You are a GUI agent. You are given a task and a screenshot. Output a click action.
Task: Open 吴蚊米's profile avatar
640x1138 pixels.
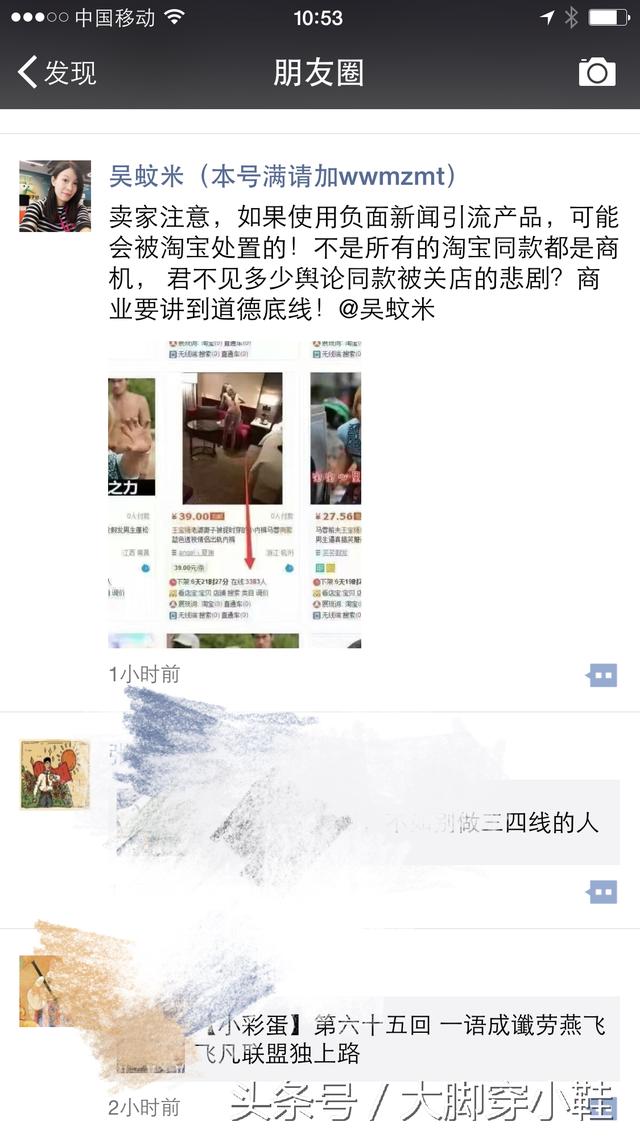pos(55,196)
